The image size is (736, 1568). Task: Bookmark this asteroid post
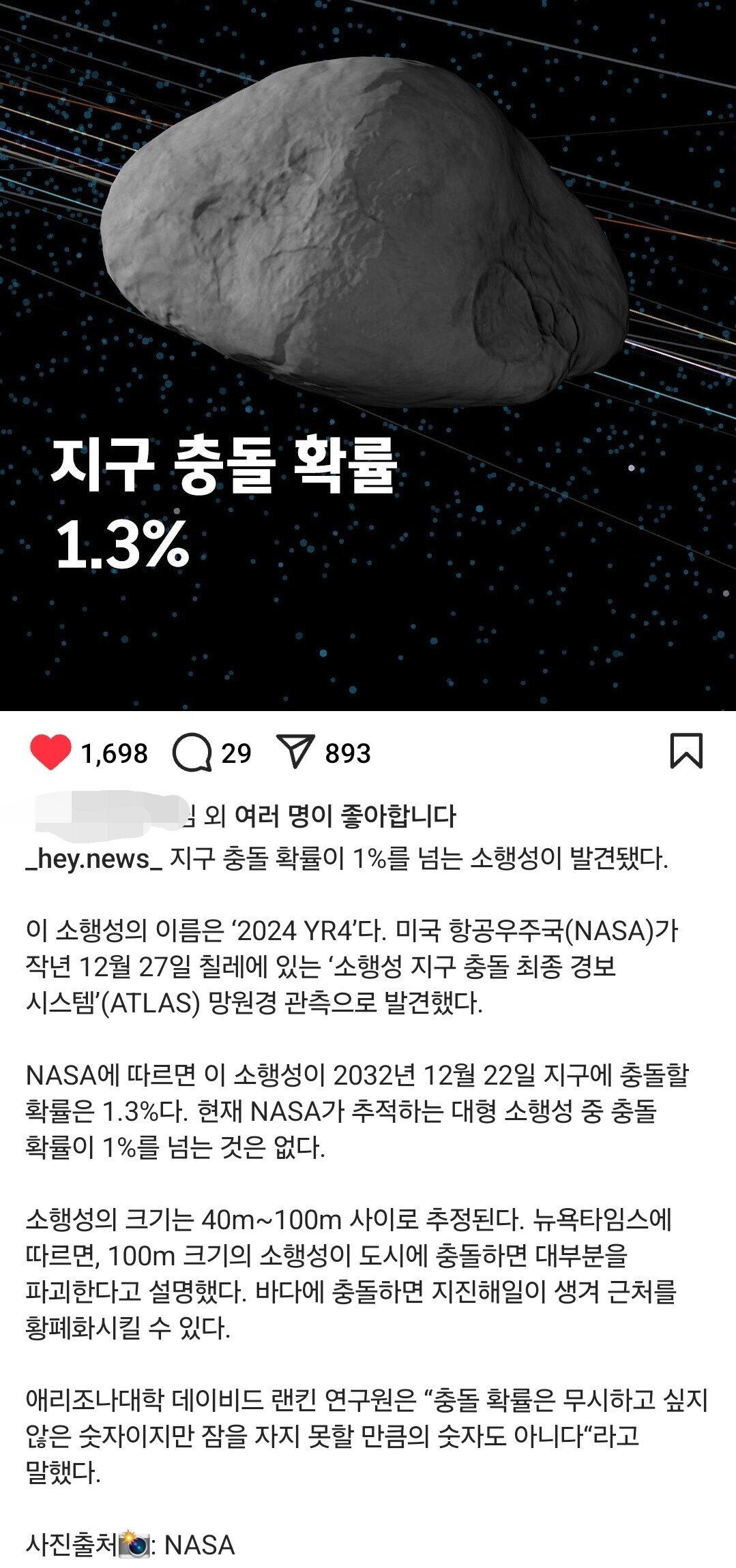[x=686, y=751]
